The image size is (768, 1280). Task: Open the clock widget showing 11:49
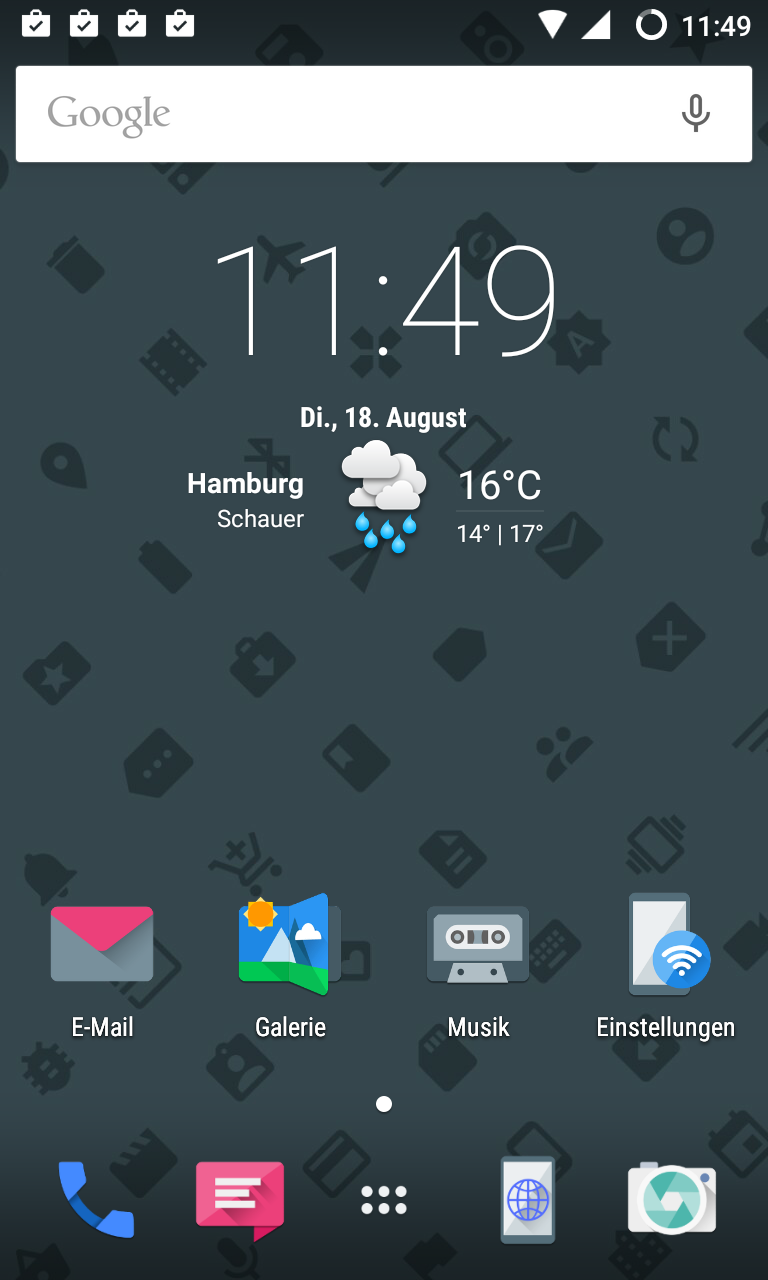click(x=384, y=300)
